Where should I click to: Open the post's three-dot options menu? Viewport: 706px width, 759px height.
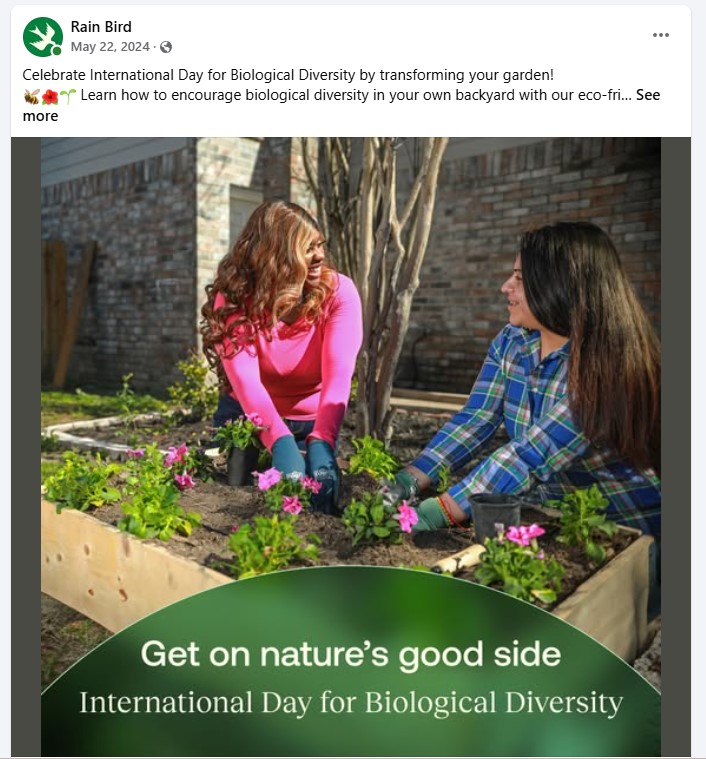[660, 35]
